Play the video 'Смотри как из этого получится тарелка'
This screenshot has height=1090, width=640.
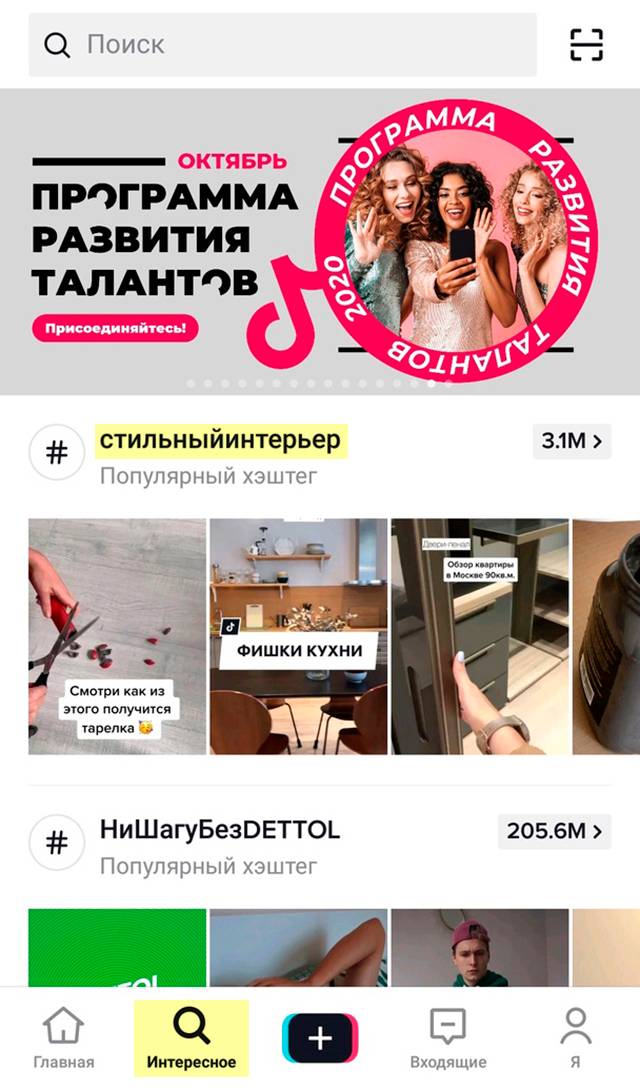(117, 636)
